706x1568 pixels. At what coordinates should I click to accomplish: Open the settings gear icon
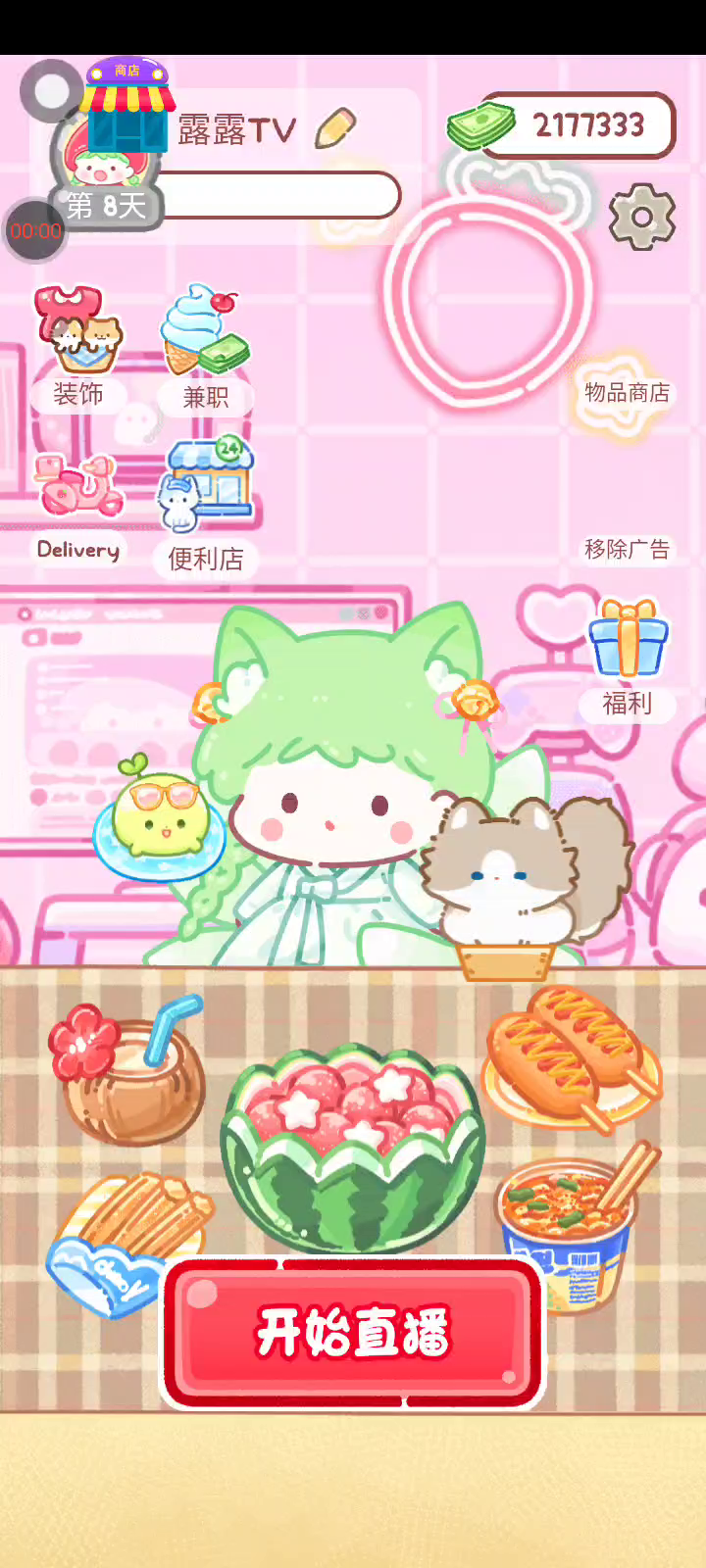pos(642,217)
